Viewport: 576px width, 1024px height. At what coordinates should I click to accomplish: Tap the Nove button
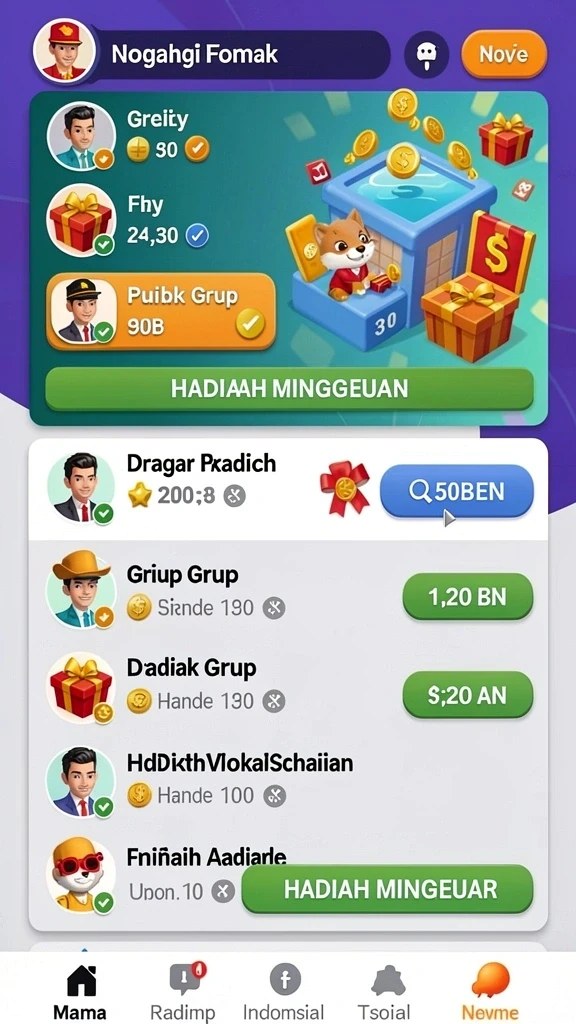tap(504, 54)
